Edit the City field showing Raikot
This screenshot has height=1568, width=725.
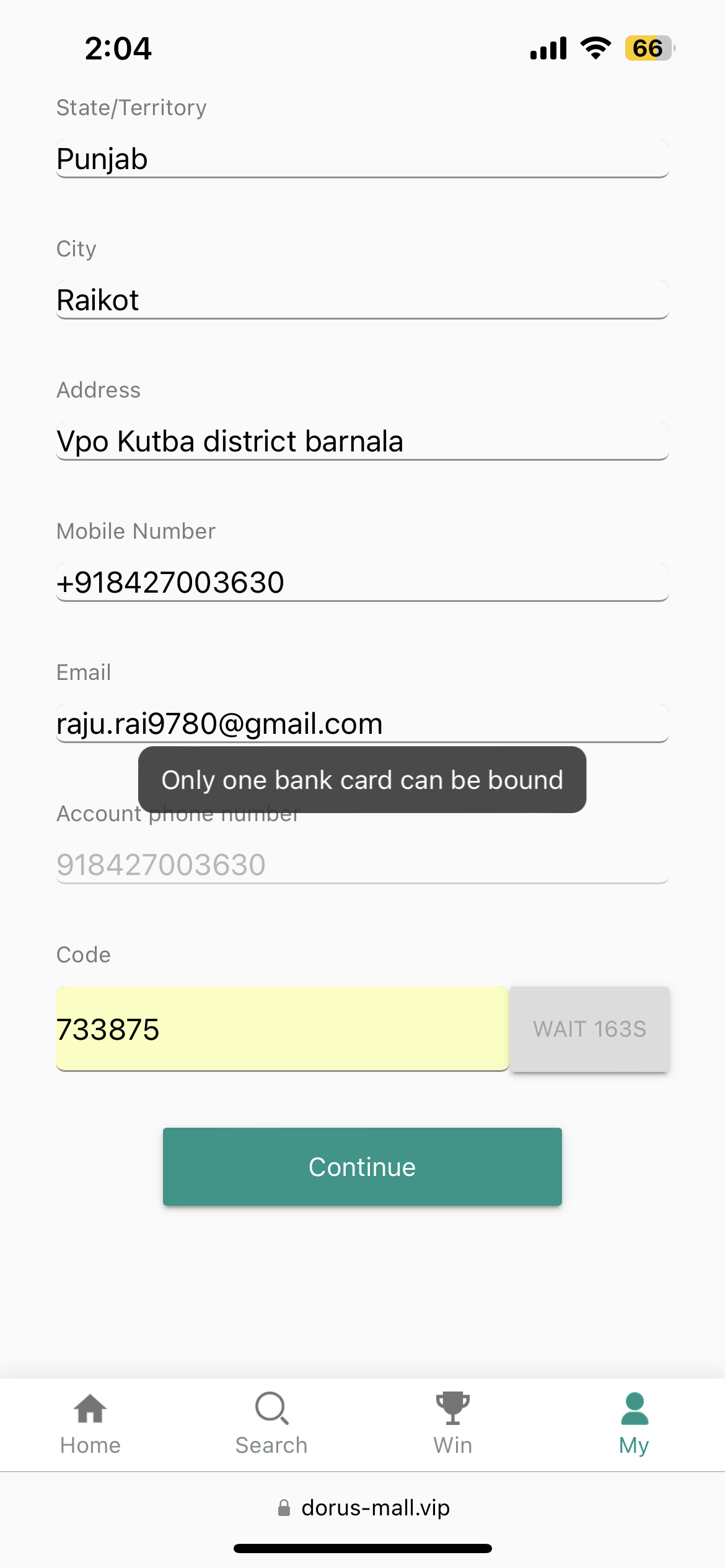click(362, 300)
